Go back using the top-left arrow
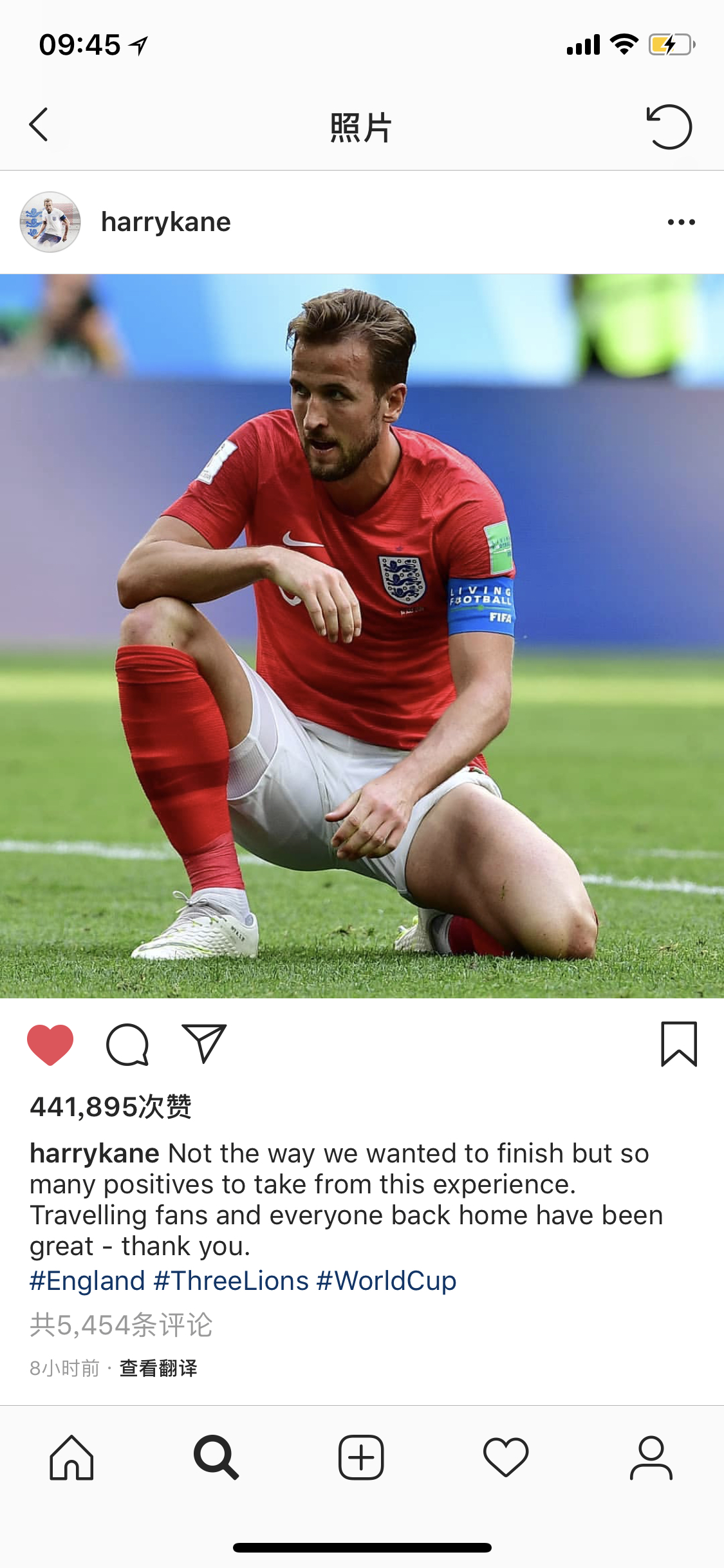This screenshot has height=1568, width=724. 39,125
